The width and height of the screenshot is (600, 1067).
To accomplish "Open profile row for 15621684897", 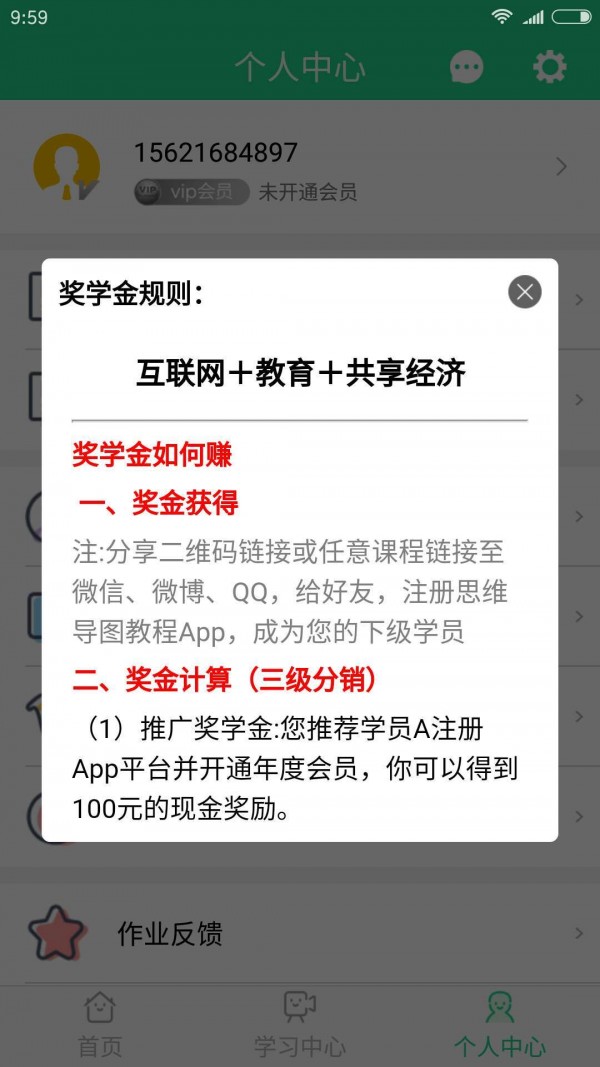I will (x=300, y=167).
